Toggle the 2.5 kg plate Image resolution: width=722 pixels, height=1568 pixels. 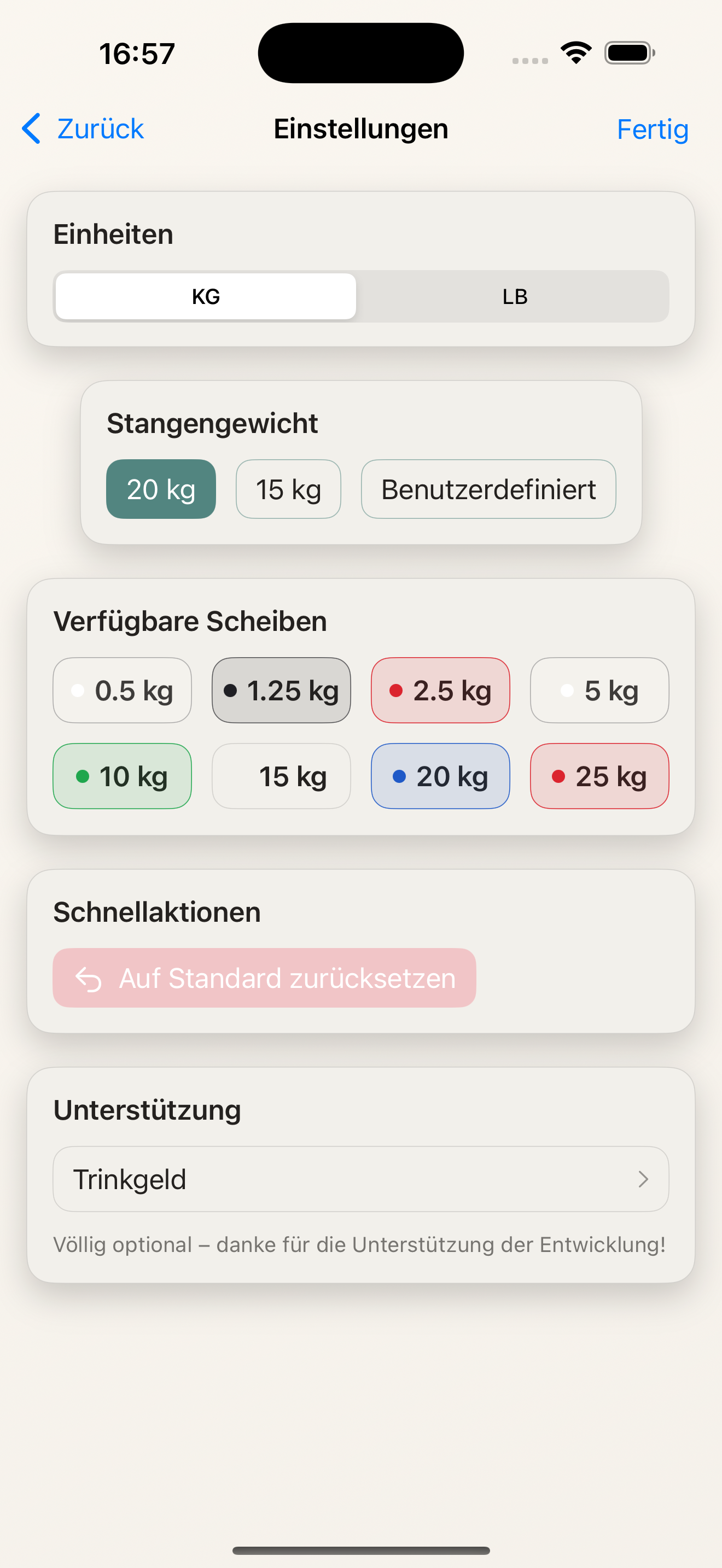coord(440,691)
